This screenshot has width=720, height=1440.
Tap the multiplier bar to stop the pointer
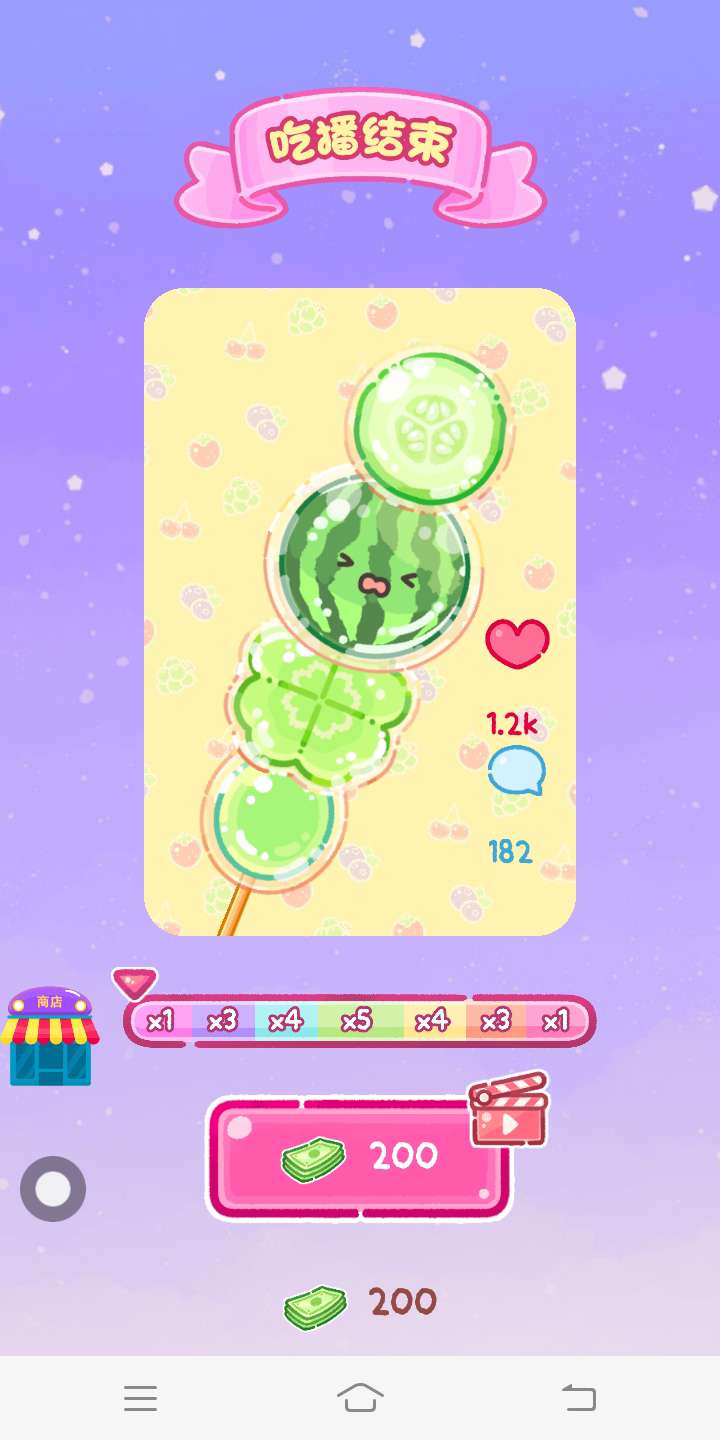[359, 1021]
